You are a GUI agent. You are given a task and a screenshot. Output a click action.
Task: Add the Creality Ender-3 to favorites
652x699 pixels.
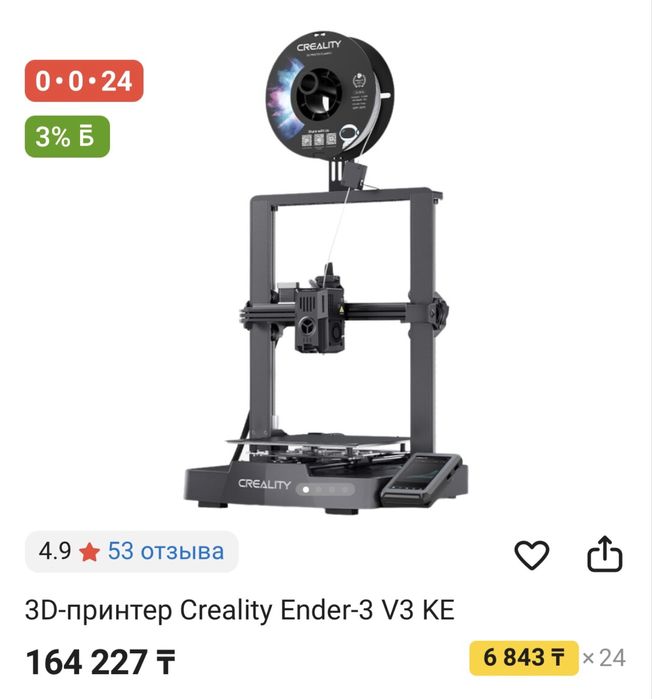pos(531,555)
